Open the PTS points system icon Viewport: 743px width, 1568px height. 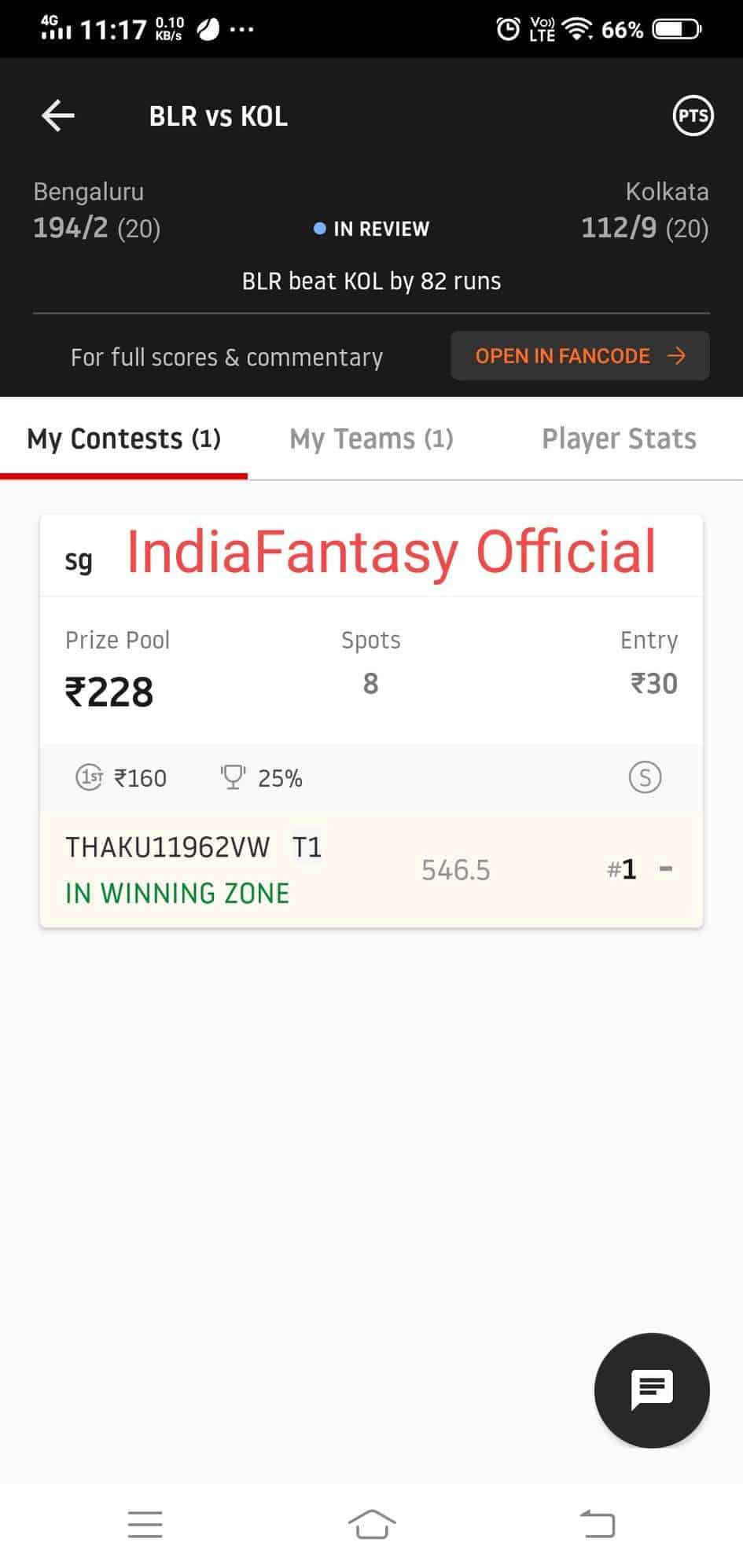(693, 116)
